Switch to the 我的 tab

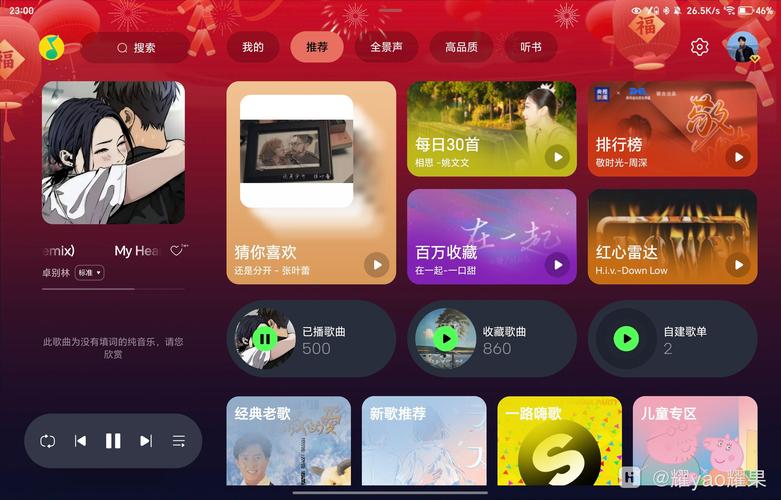253,47
